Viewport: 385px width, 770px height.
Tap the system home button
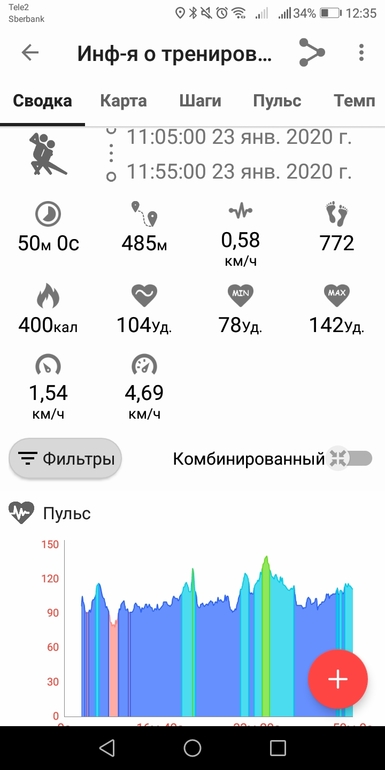pos(192,748)
